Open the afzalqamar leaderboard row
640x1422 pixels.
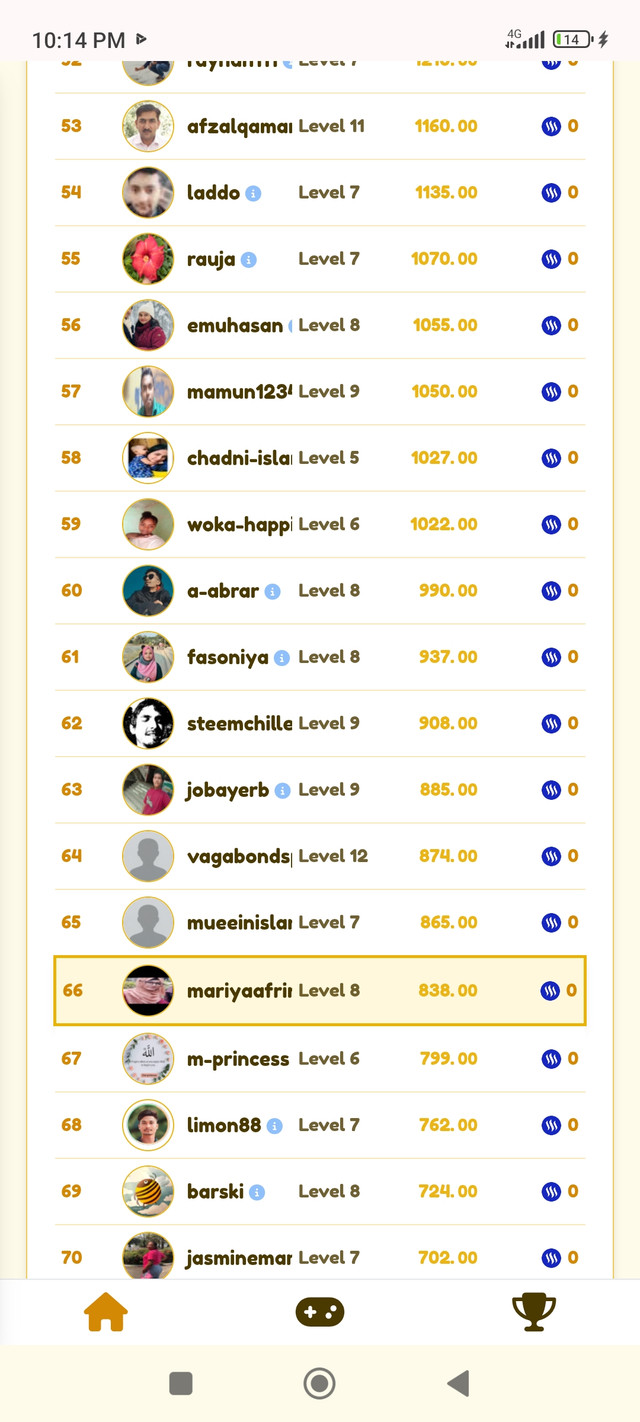(320, 127)
